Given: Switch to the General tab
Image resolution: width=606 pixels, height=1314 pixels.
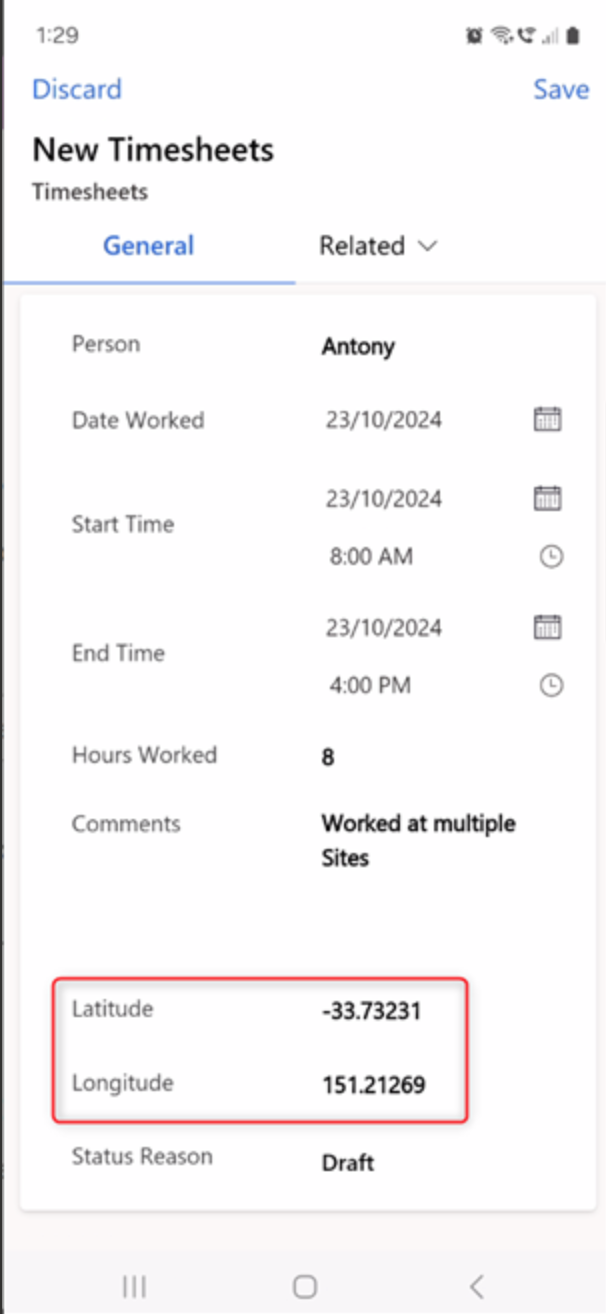Looking at the screenshot, I should point(148,246).
